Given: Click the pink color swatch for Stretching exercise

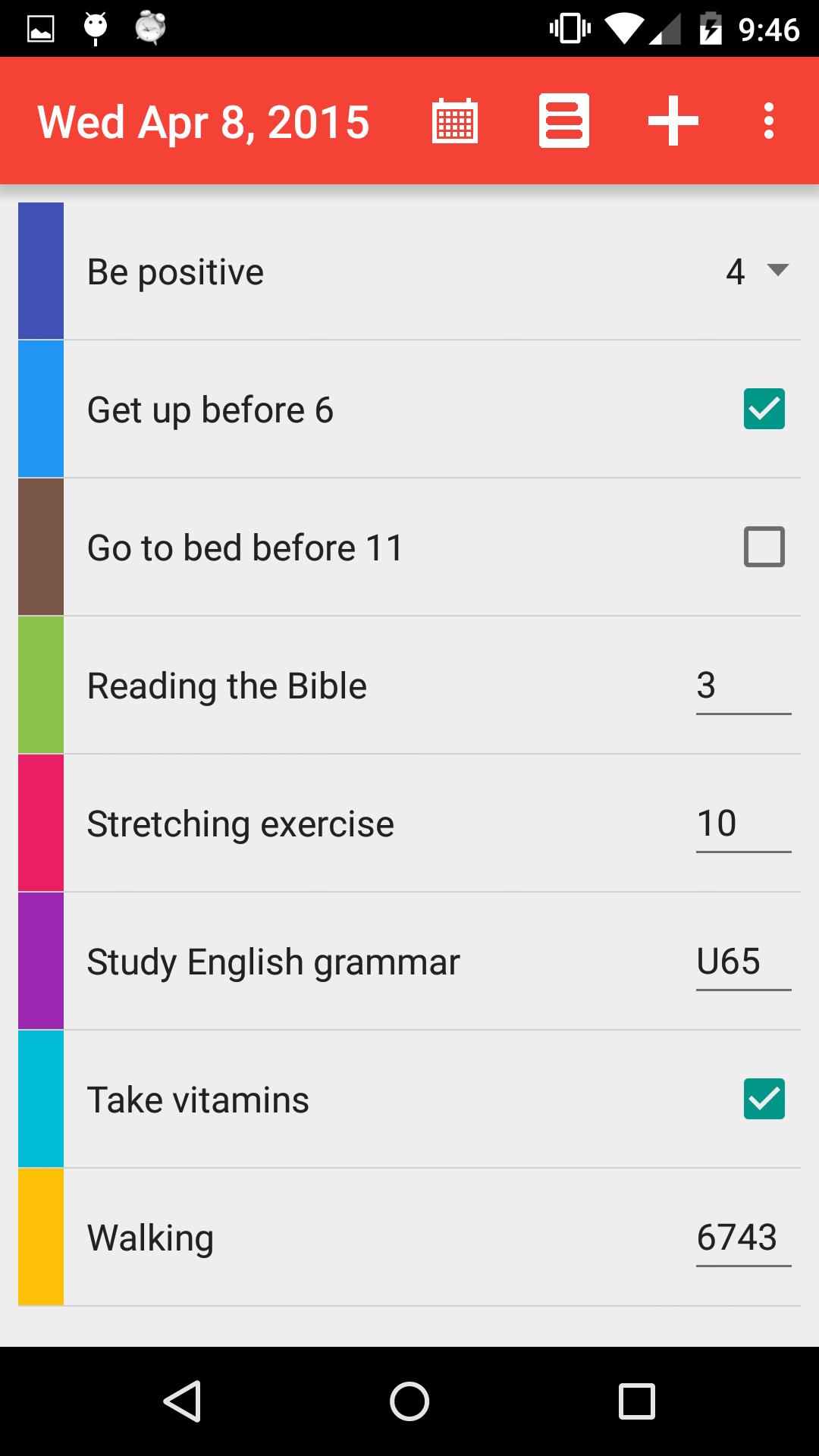Looking at the screenshot, I should click(41, 822).
